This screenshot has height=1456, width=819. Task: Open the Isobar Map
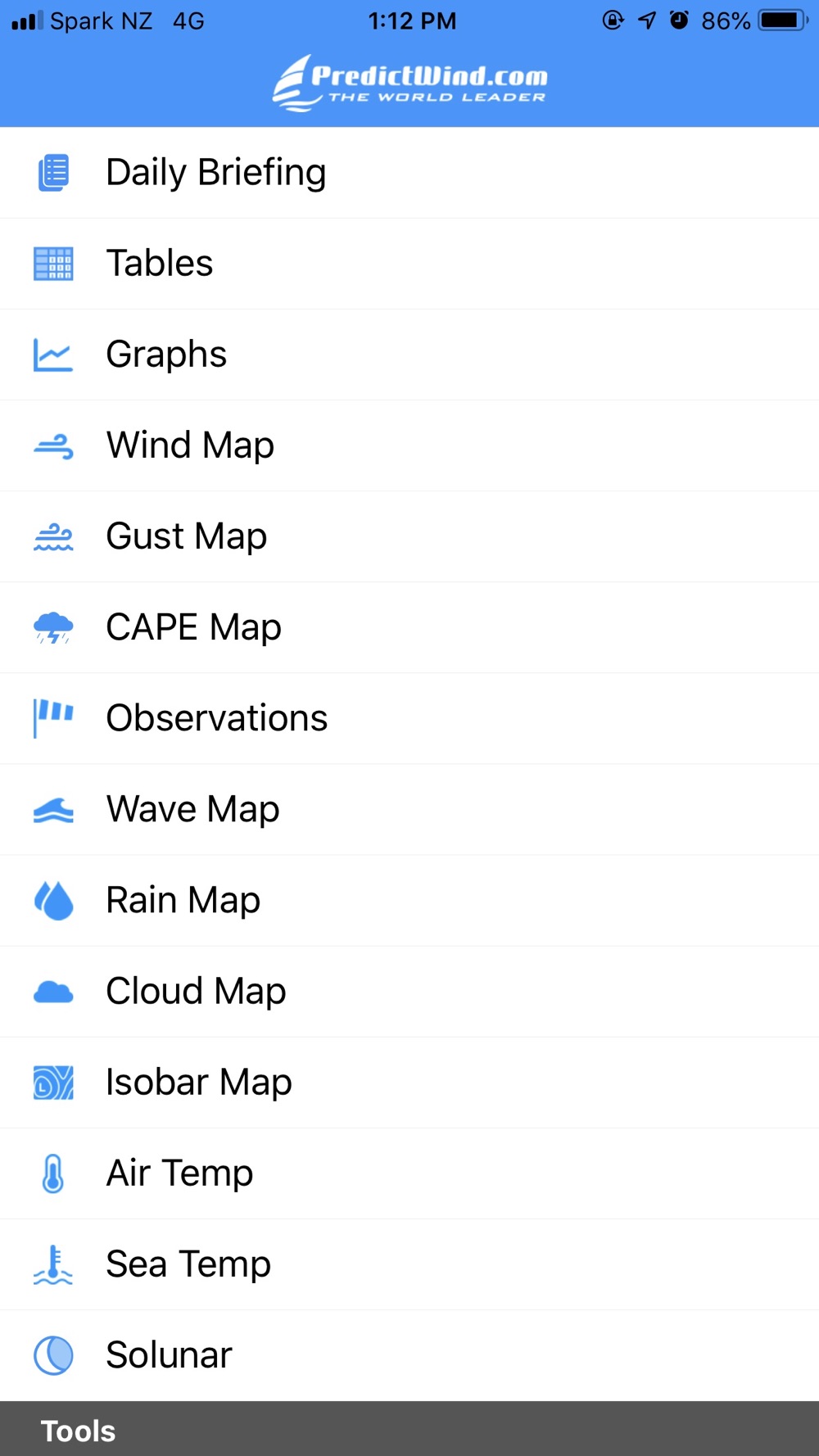[x=409, y=1082]
